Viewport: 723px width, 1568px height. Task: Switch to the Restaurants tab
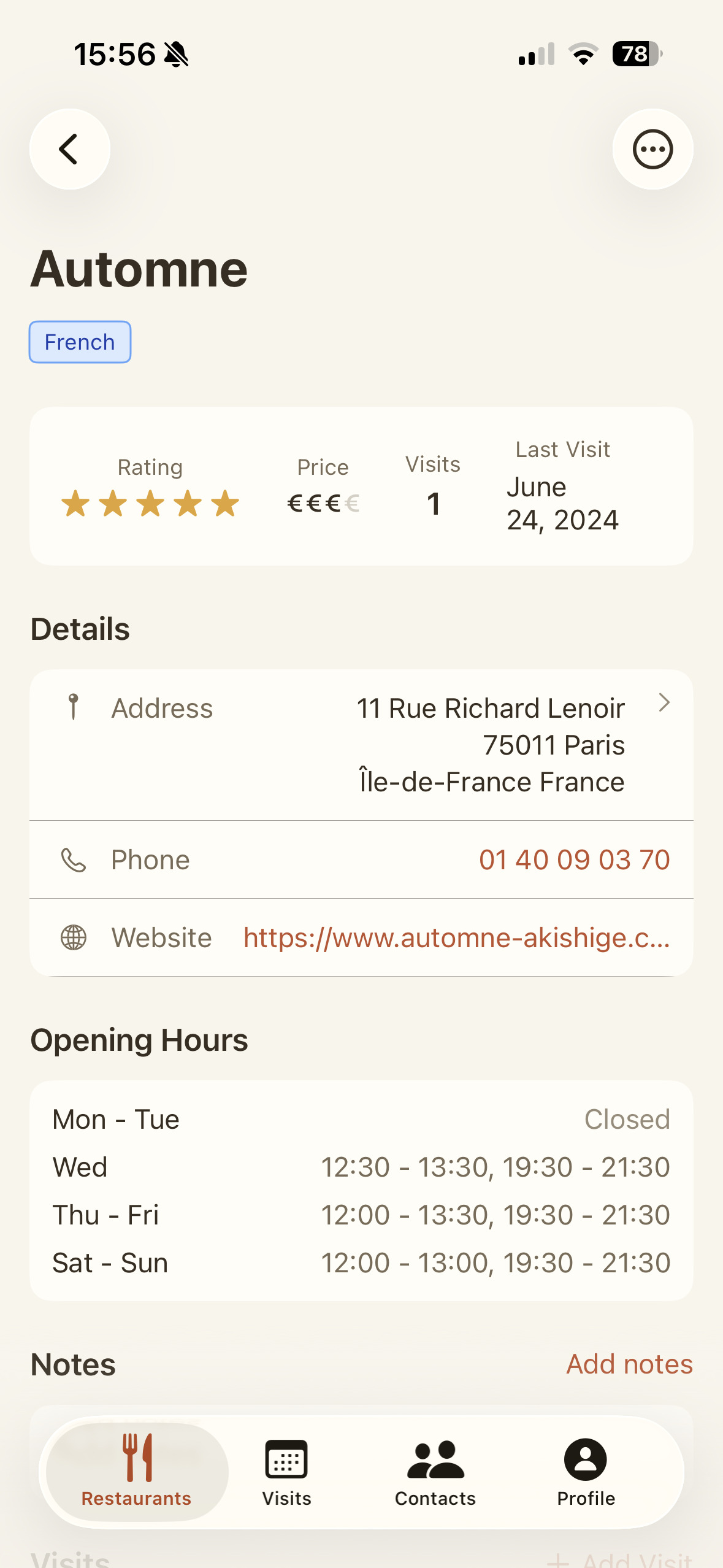click(137, 1472)
